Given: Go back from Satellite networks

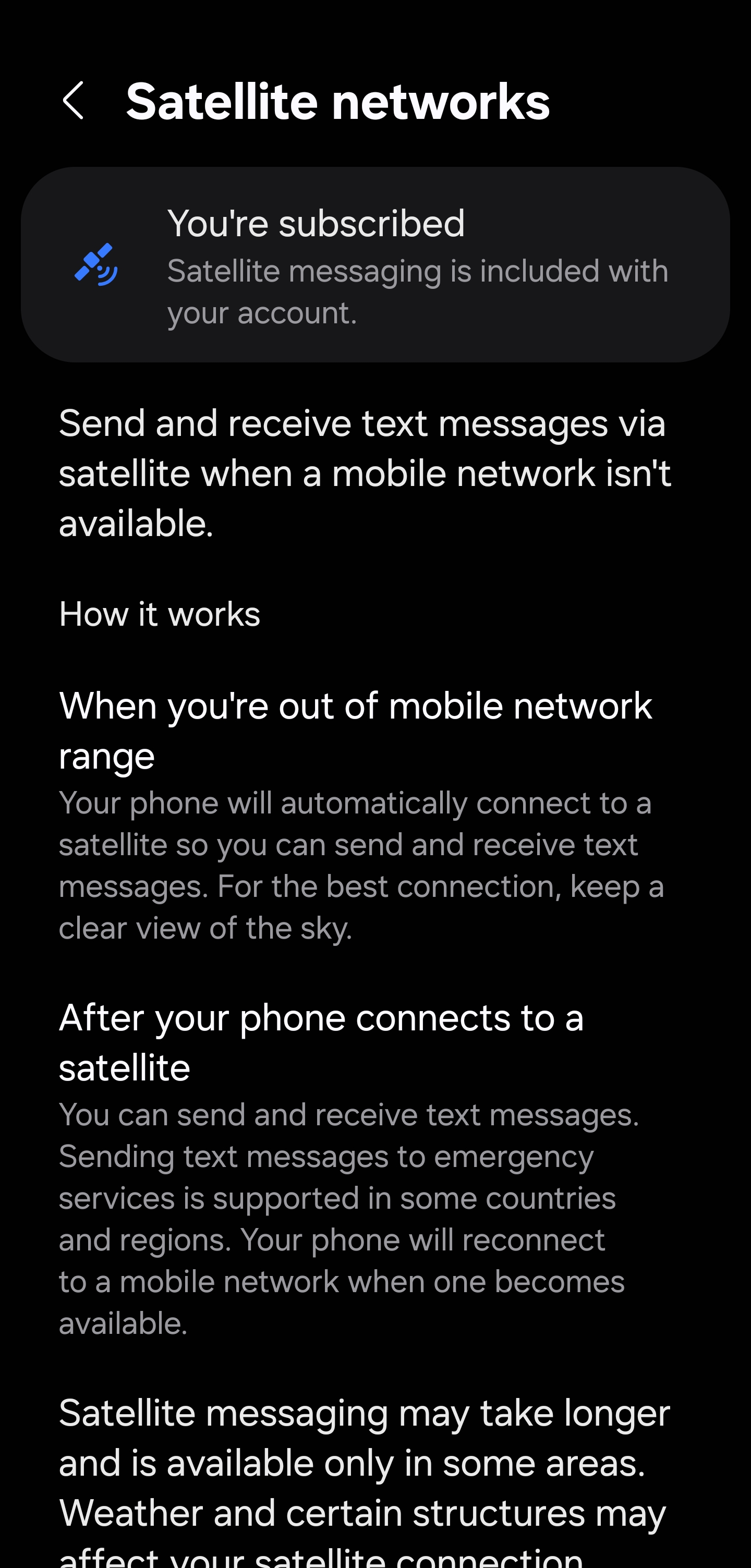Looking at the screenshot, I should pyautogui.click(x=73, y=101).
